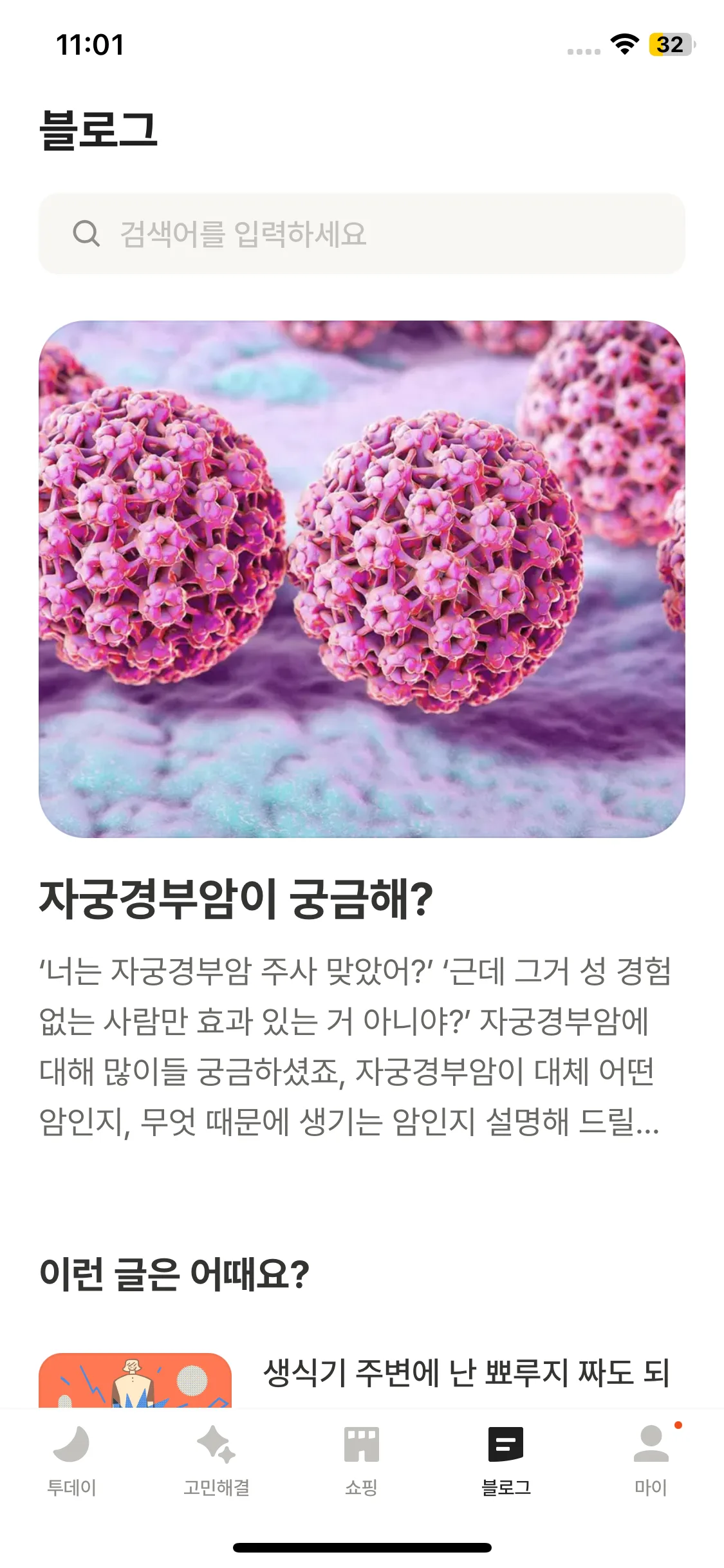Screen dimensions: 724x1568
Task: Switch to the 마이 tab
Action: (x=651, y=1461)
